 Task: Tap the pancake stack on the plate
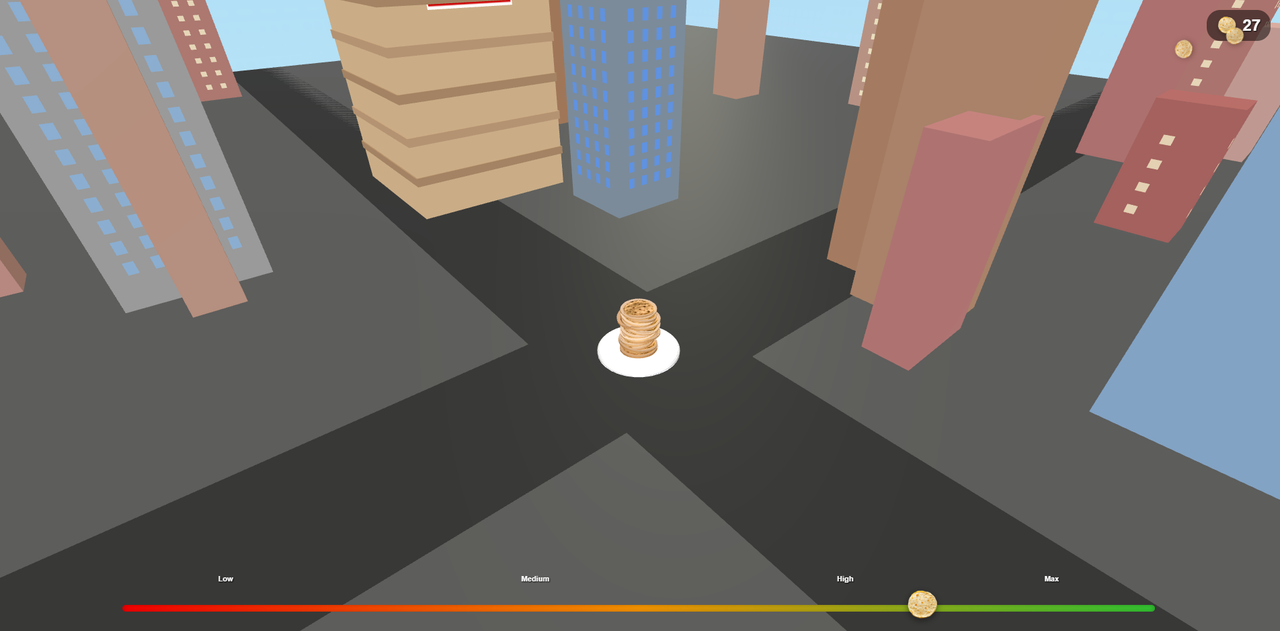tap(638, 328)
